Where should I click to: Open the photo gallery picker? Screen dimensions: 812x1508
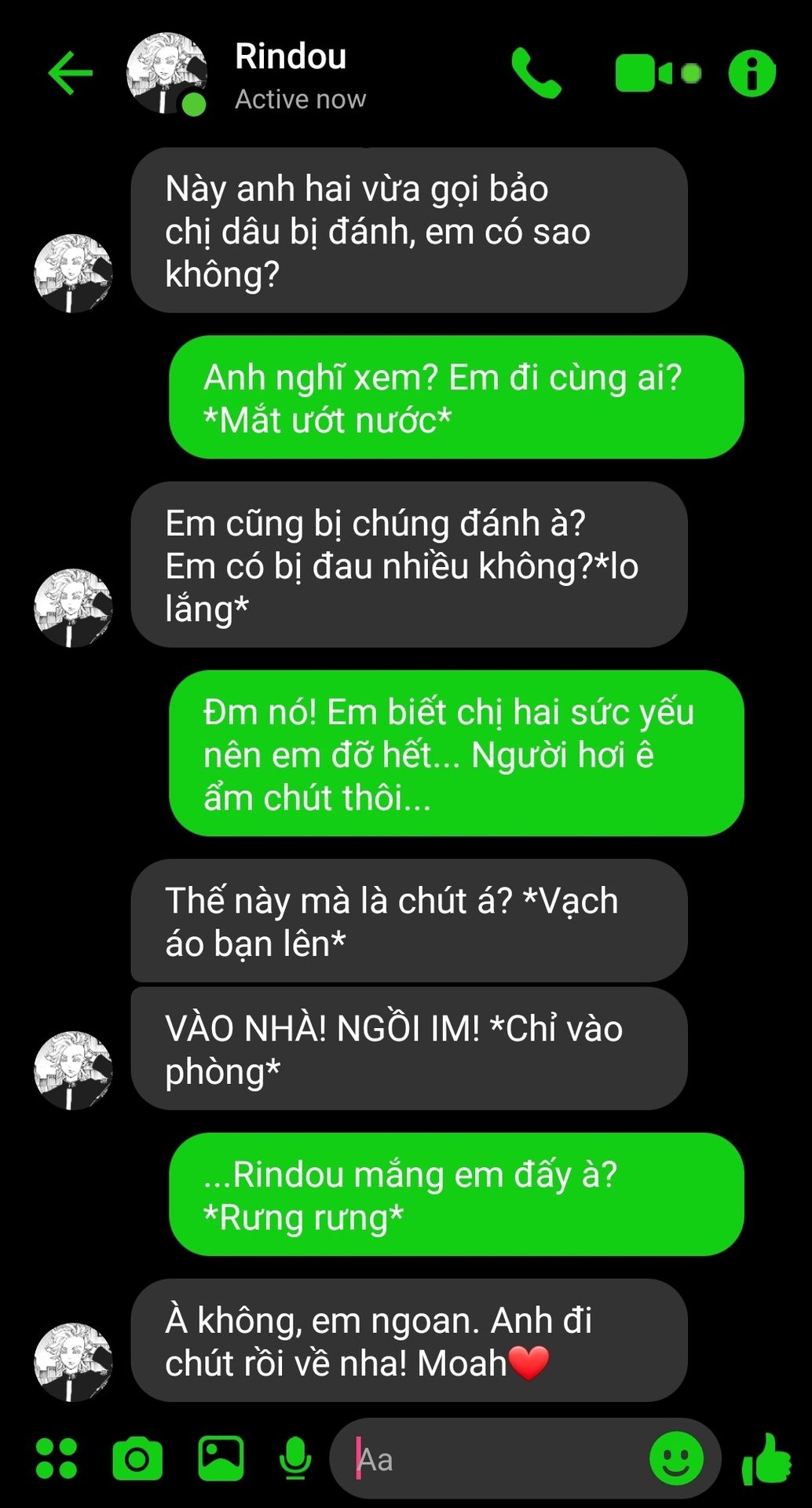tap(221, 1459)
